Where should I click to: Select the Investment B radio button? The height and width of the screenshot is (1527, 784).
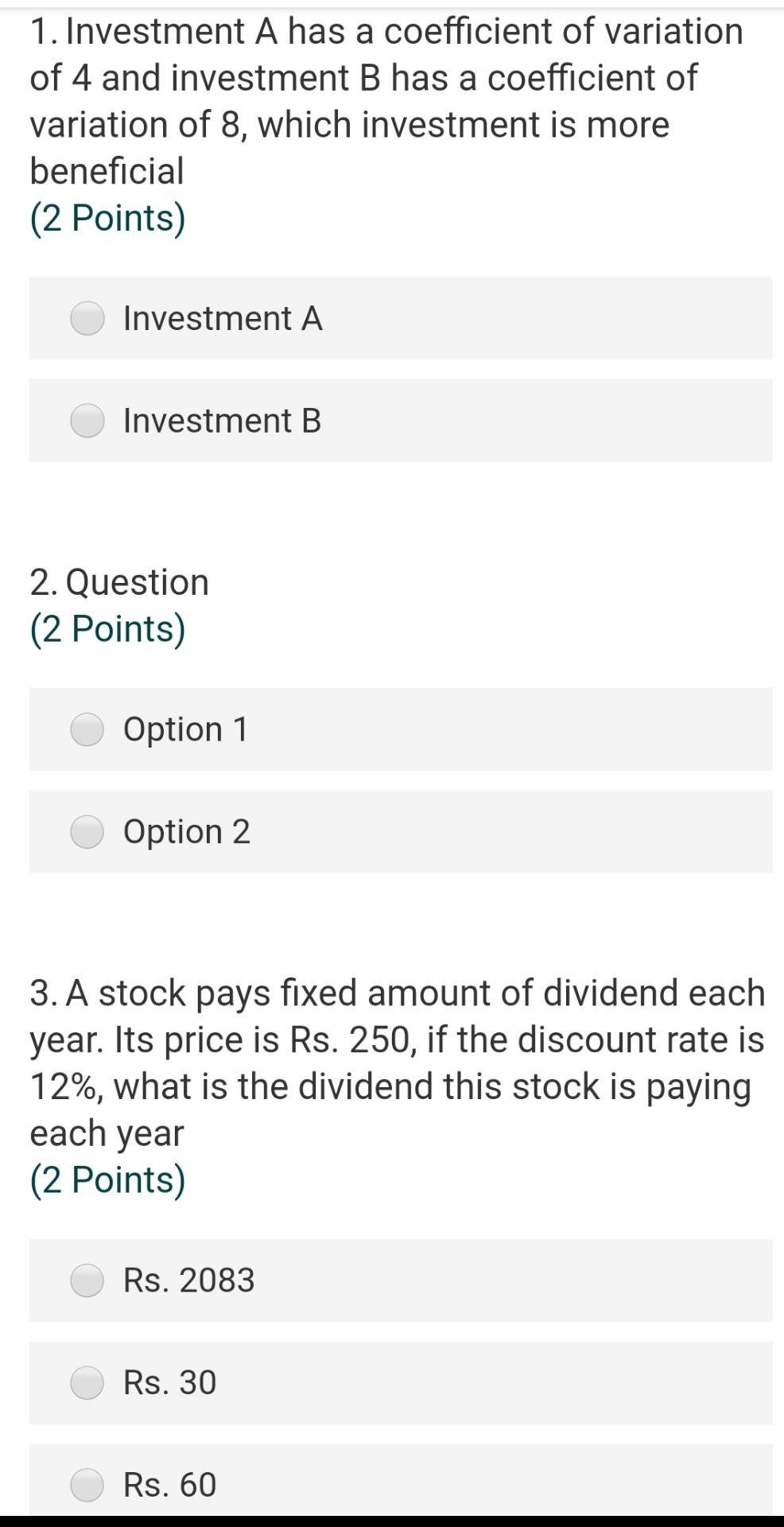[x=86, y=421]
